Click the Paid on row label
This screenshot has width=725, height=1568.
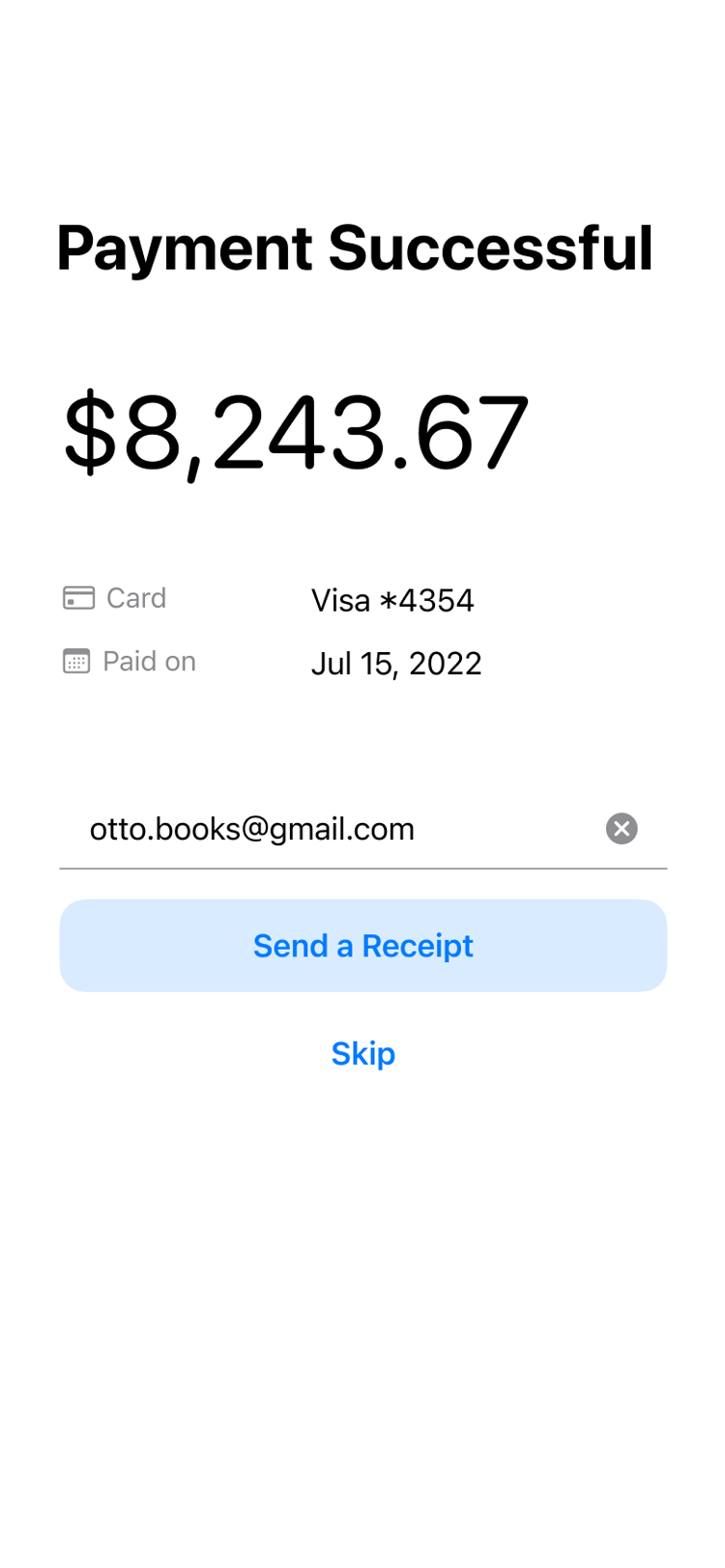click(x=150, y=661)
